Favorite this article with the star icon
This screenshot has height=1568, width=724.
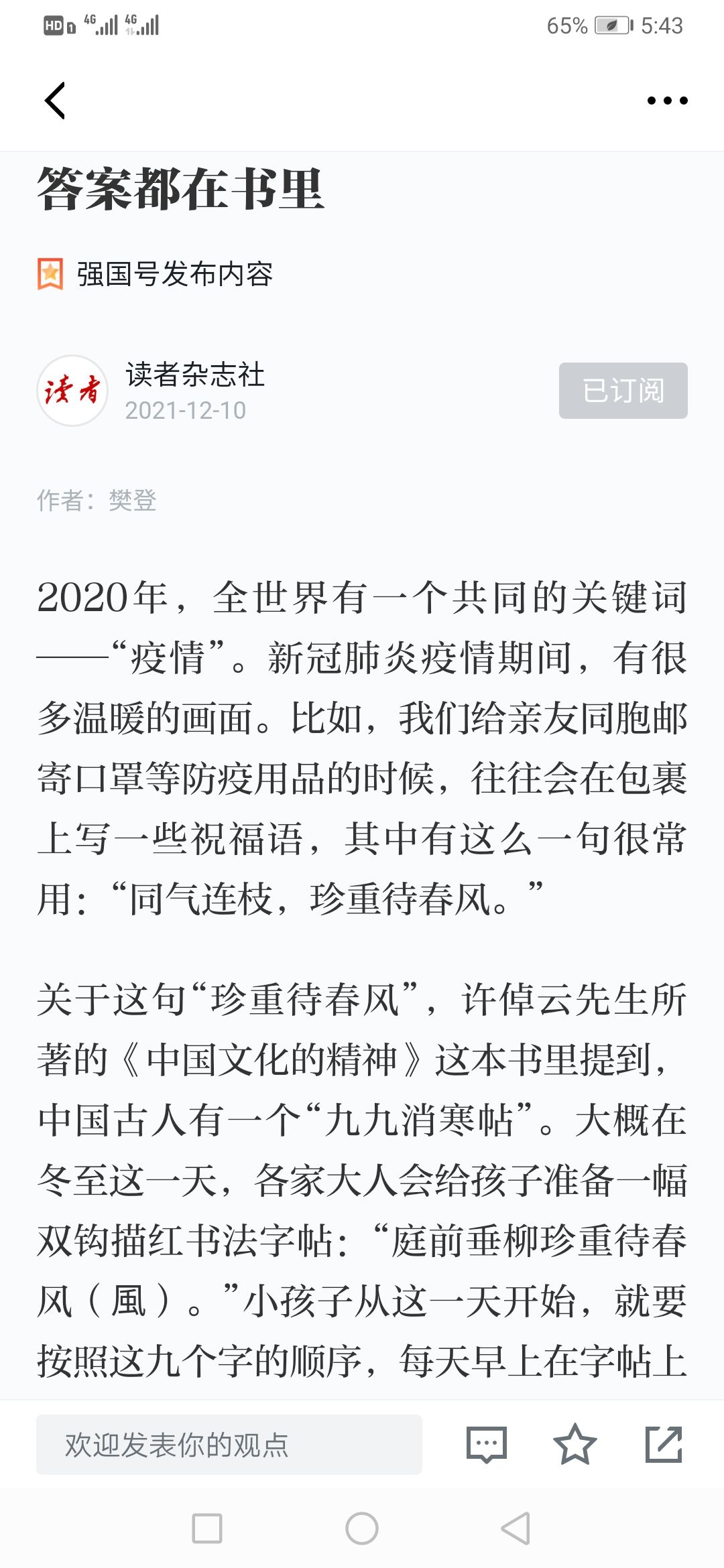[575, 1445]
